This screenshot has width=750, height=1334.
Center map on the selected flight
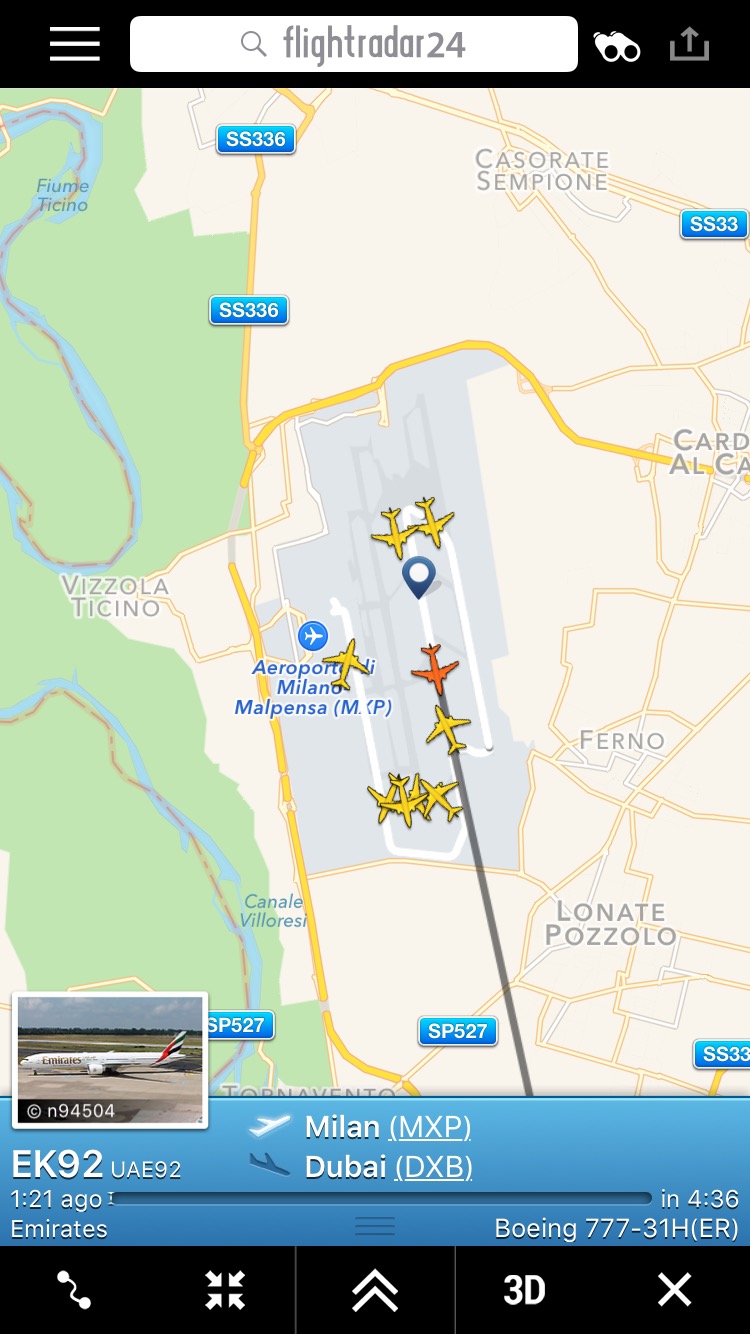225,1290
